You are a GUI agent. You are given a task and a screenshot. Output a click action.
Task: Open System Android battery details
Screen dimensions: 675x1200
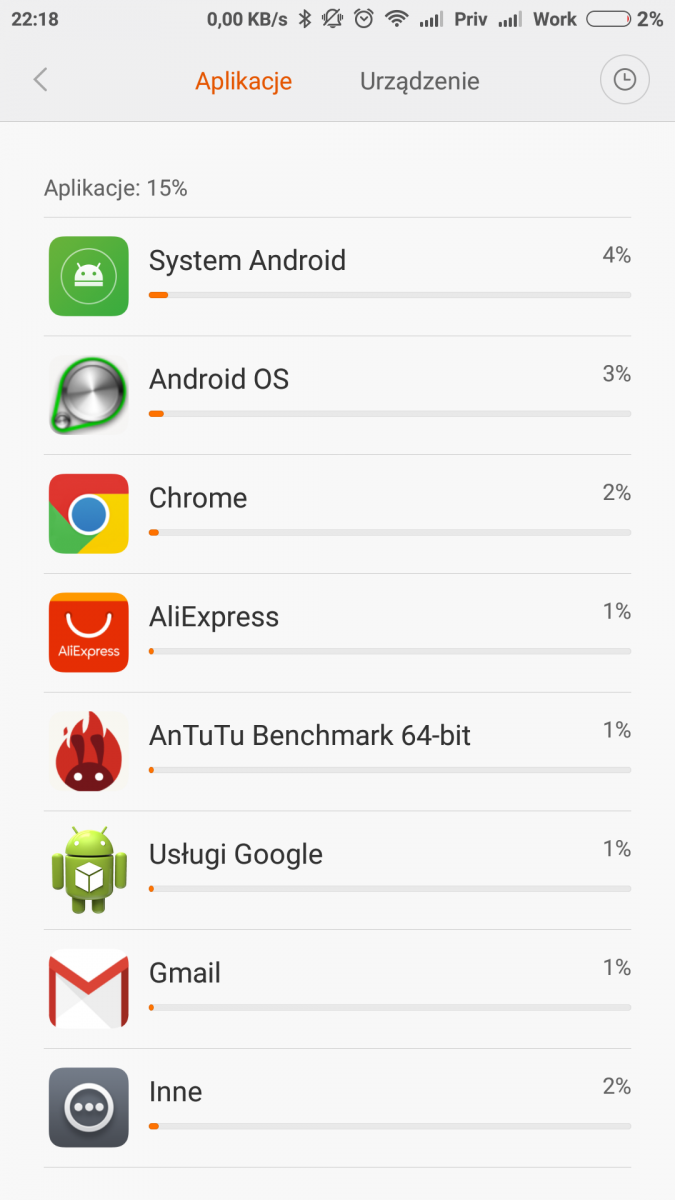[338, 276]
